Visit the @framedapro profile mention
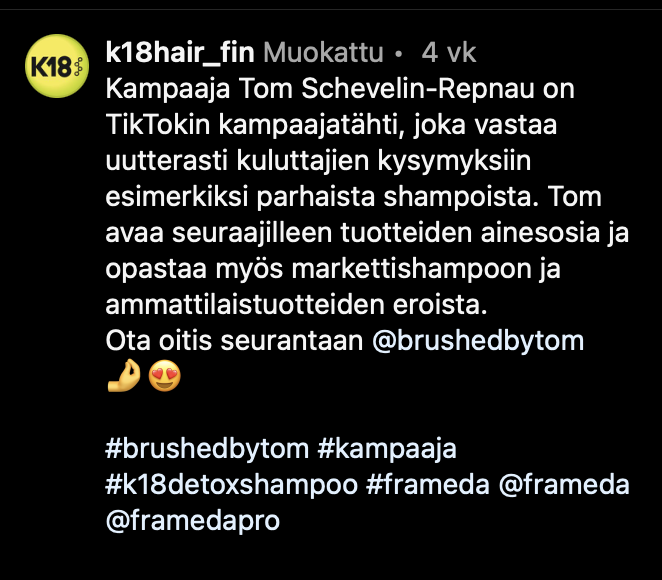Viewport: 662px width, 580px height. tap(191, 521)
